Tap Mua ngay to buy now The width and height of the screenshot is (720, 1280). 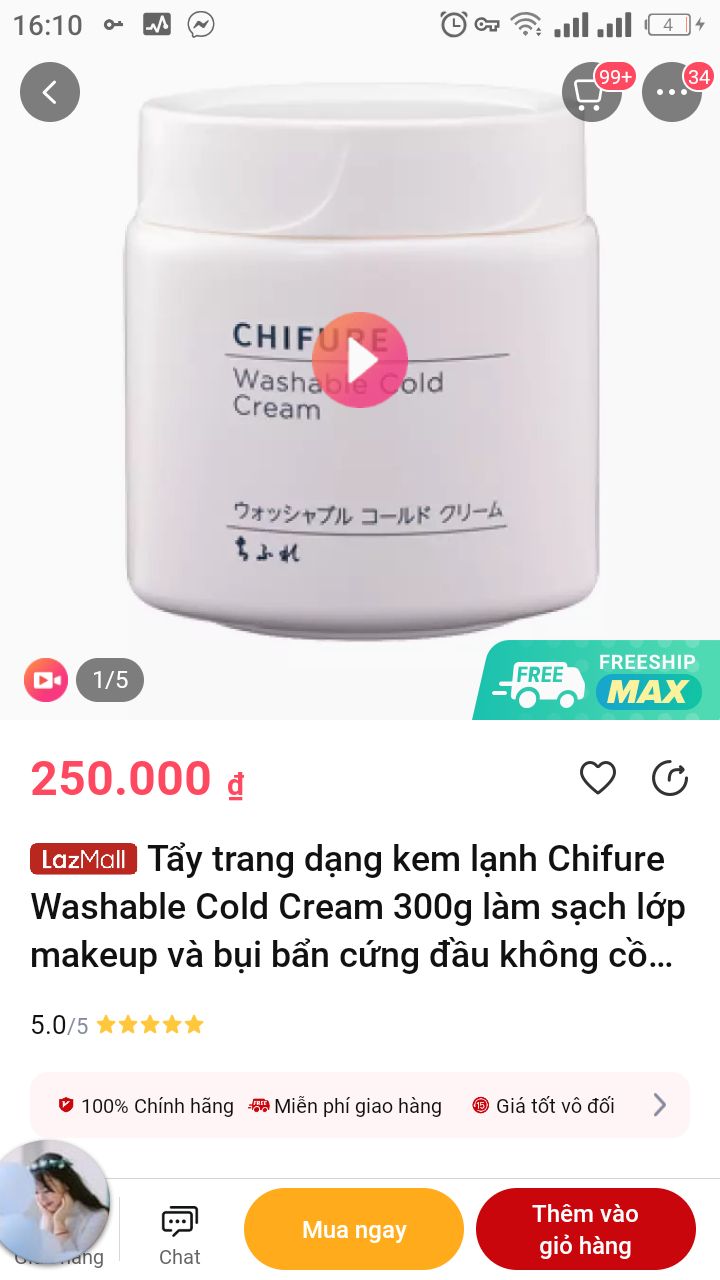354,1229
